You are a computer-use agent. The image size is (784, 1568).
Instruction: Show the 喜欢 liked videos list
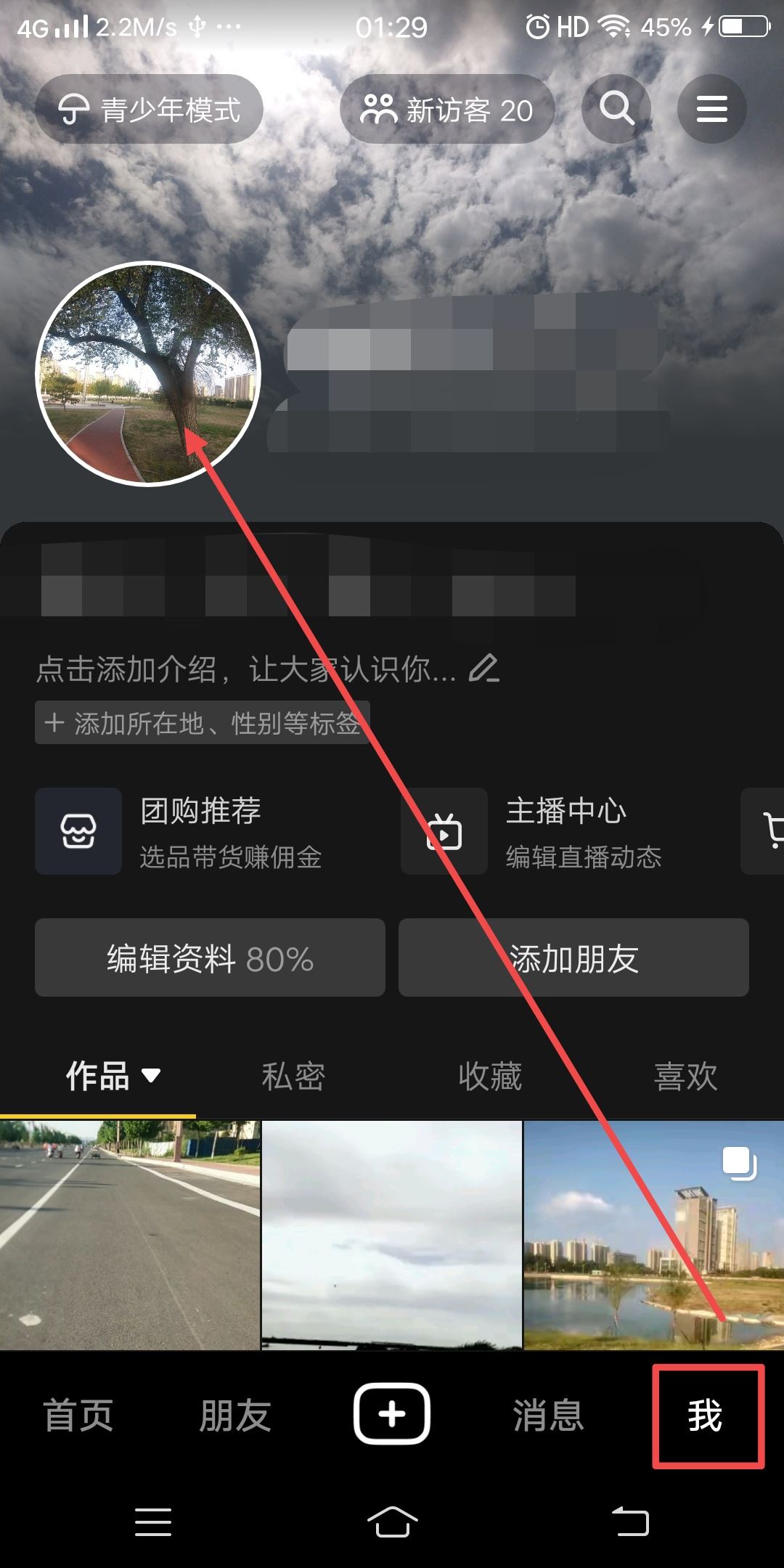coord(687,1077)
